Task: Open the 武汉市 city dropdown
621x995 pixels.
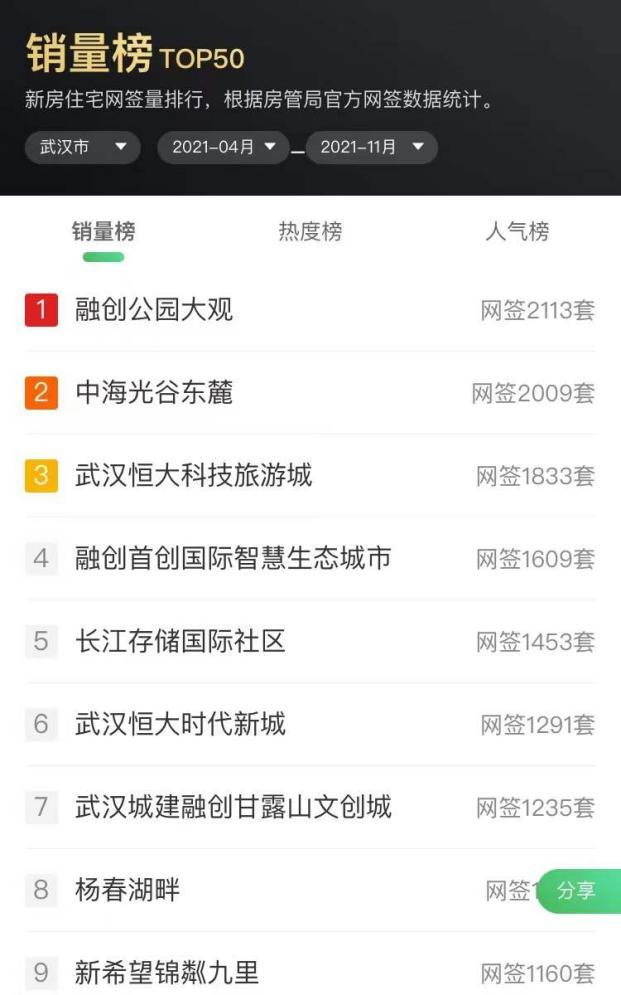Action: tap(82, 147)
